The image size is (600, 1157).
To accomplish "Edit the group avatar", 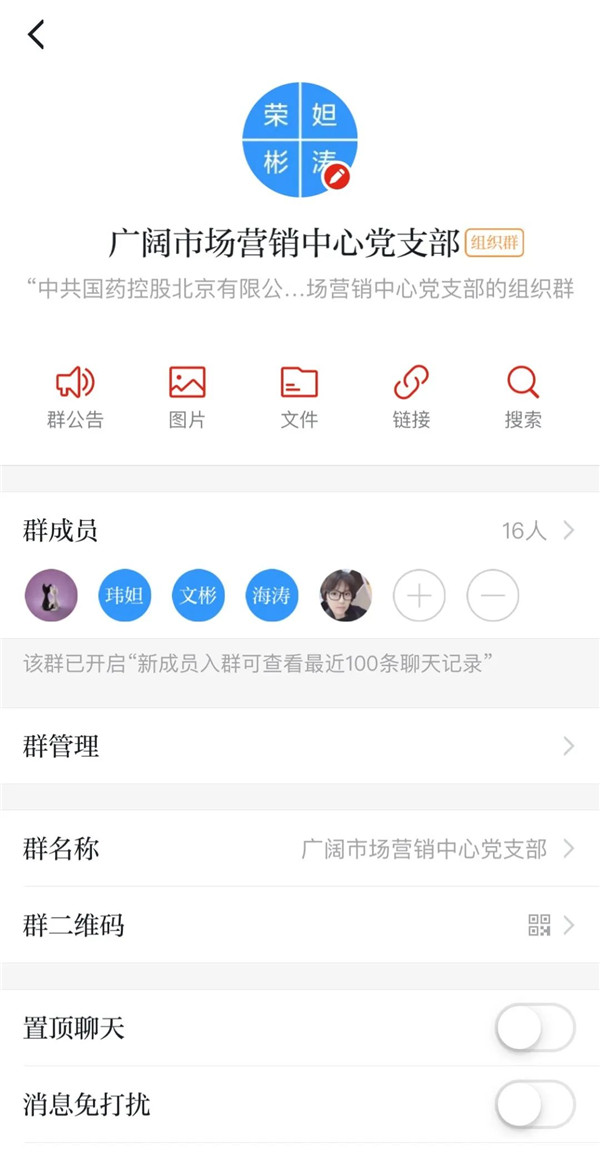I will pos(338,176).
